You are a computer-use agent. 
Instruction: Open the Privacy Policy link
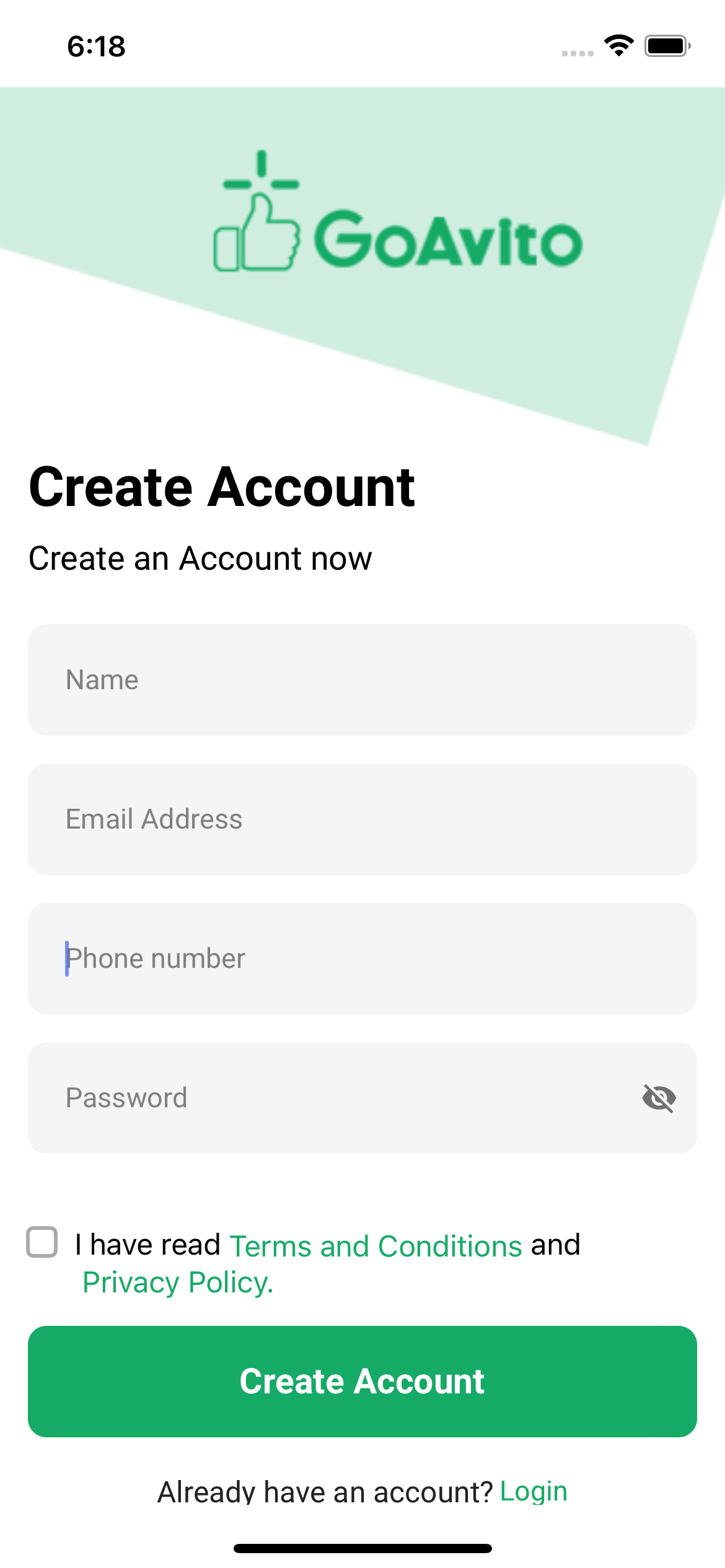pyautogui.click(x=178, y=1282)
